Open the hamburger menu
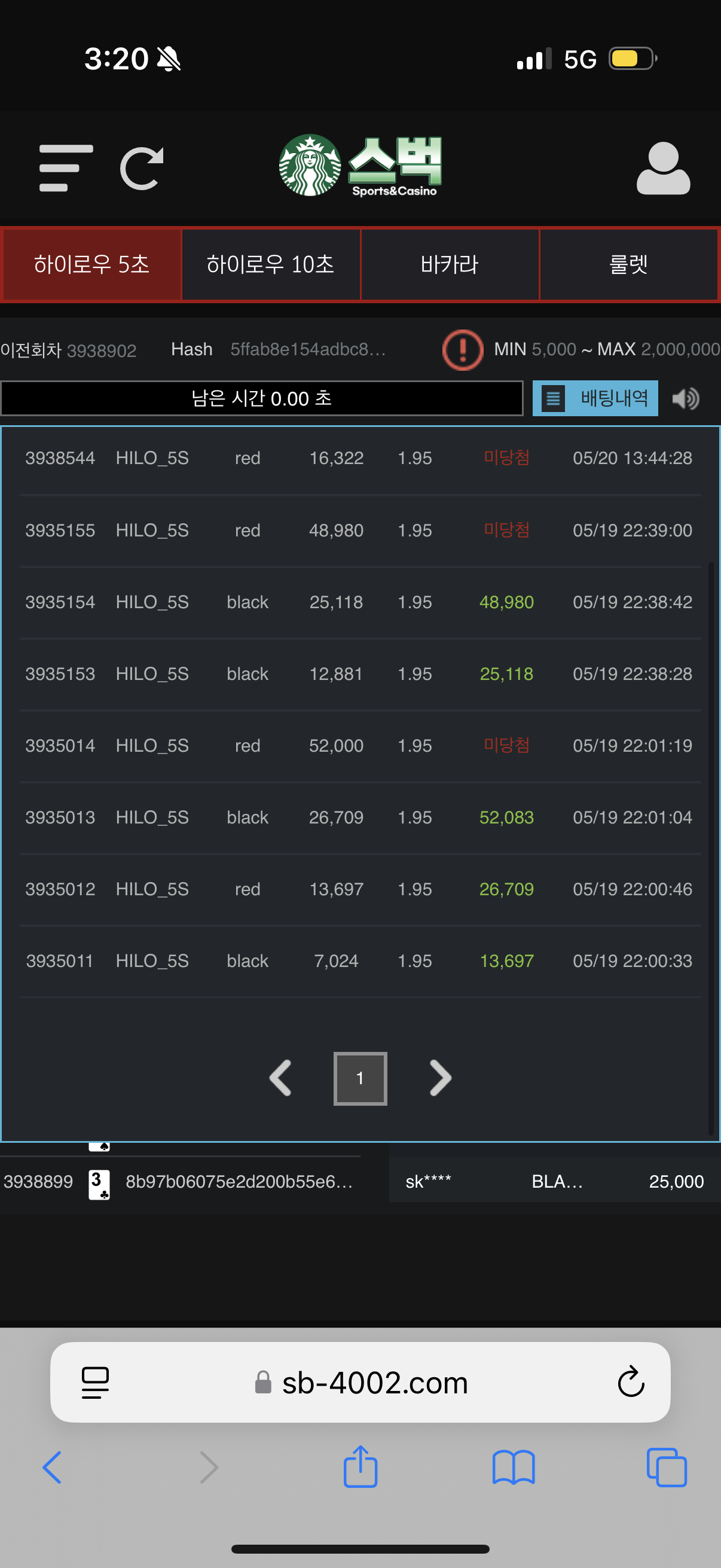Screen dimensions: 721x1568 point(66,168)
